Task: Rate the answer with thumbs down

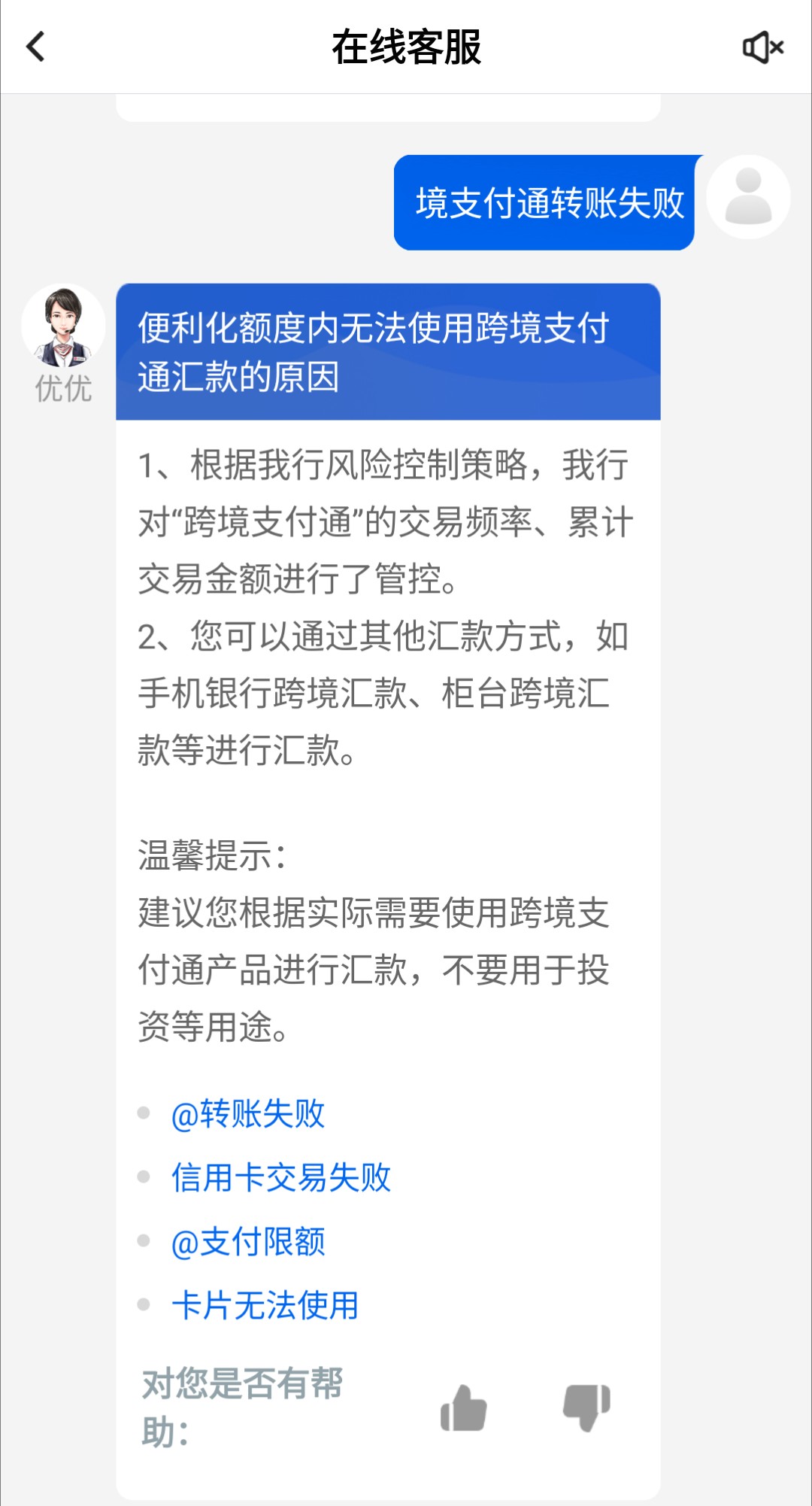Action: [586, 1407]
